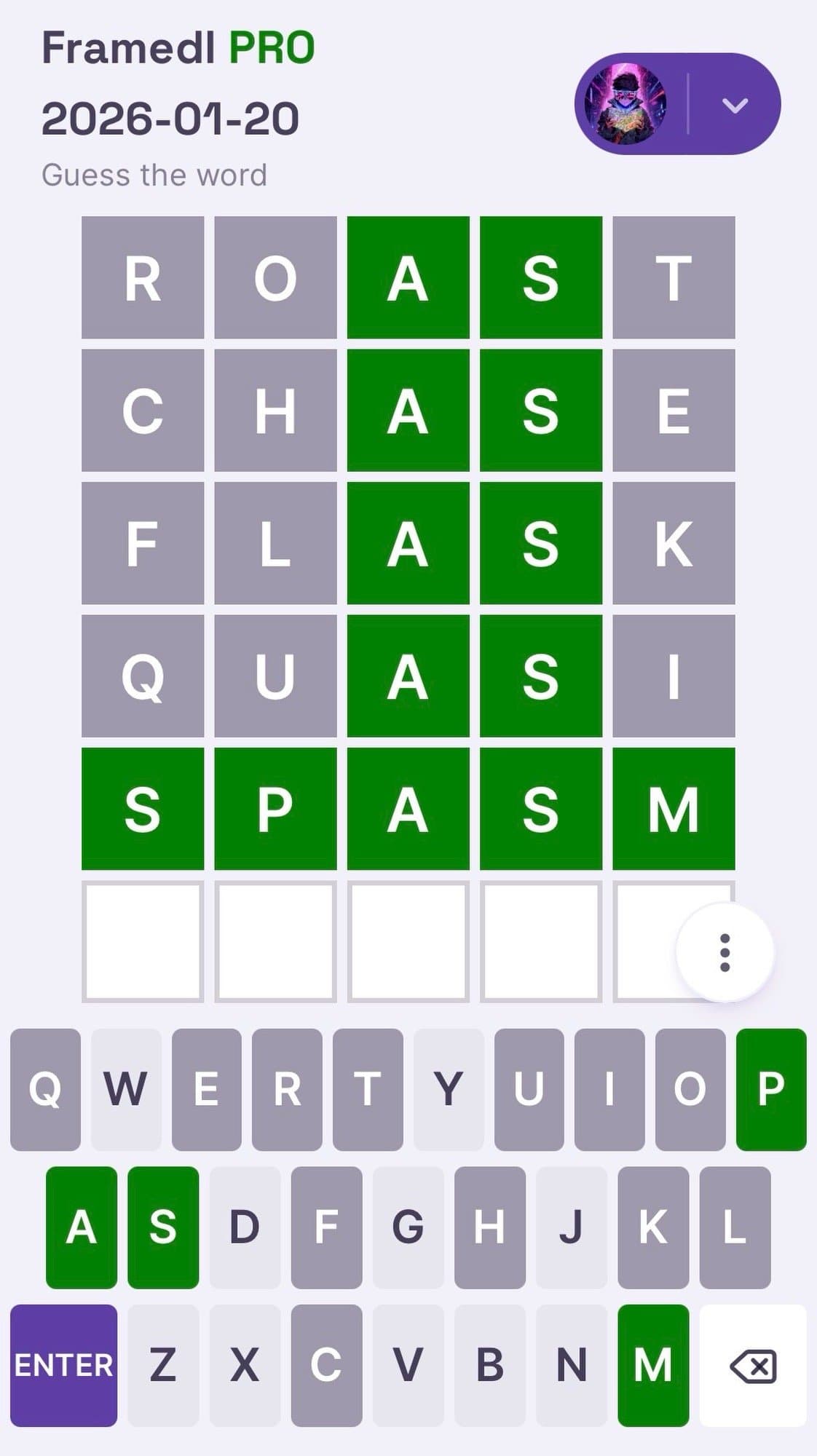Select the green P key

click(770, 1089)
